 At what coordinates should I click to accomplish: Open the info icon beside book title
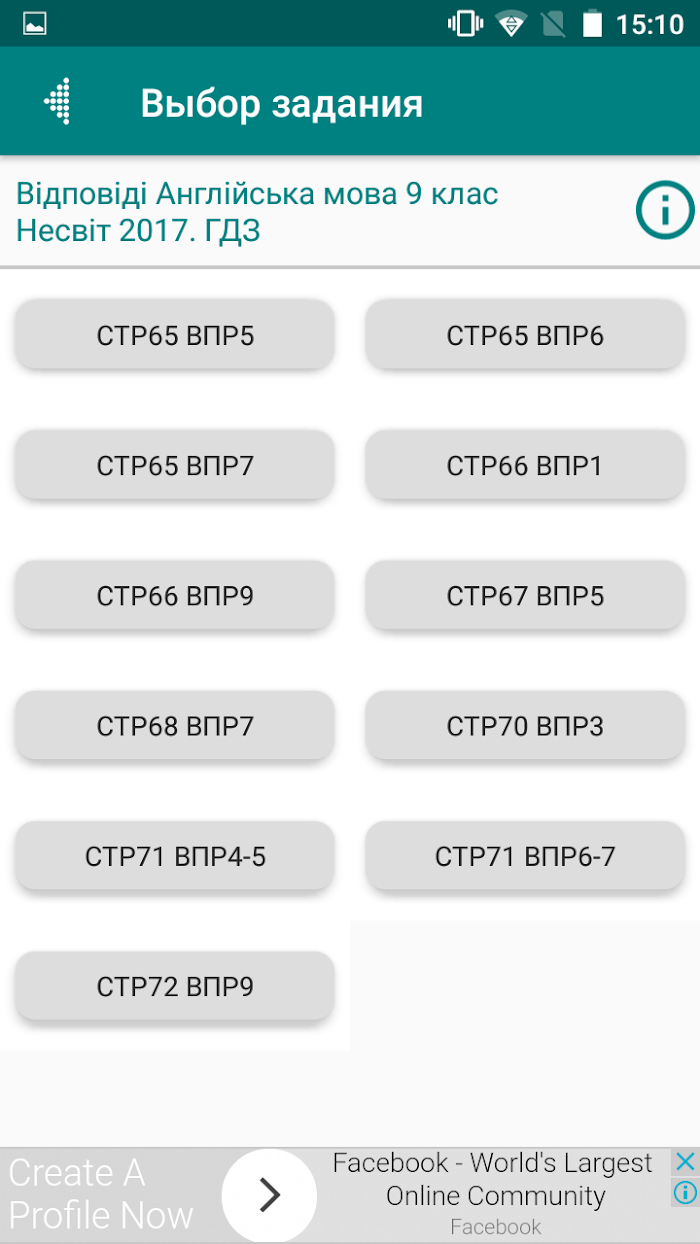pyautogui.click(x=665, y=211)
